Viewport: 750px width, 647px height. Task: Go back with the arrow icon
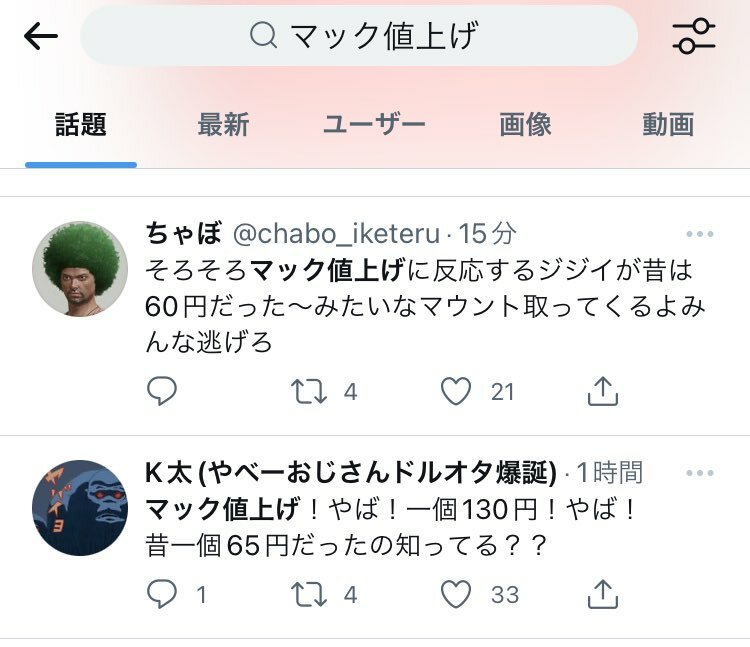(x=41, y=37)
